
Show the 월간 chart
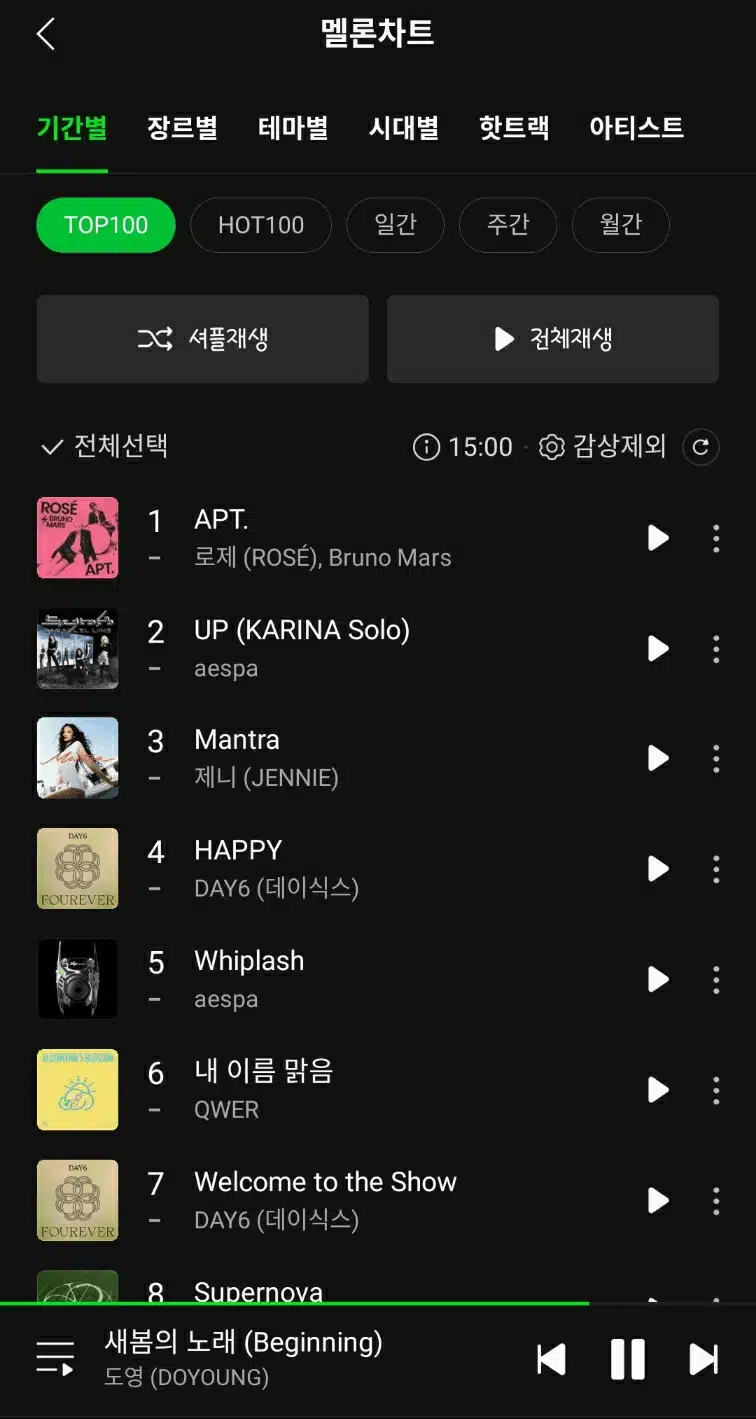tap(621, 225)
